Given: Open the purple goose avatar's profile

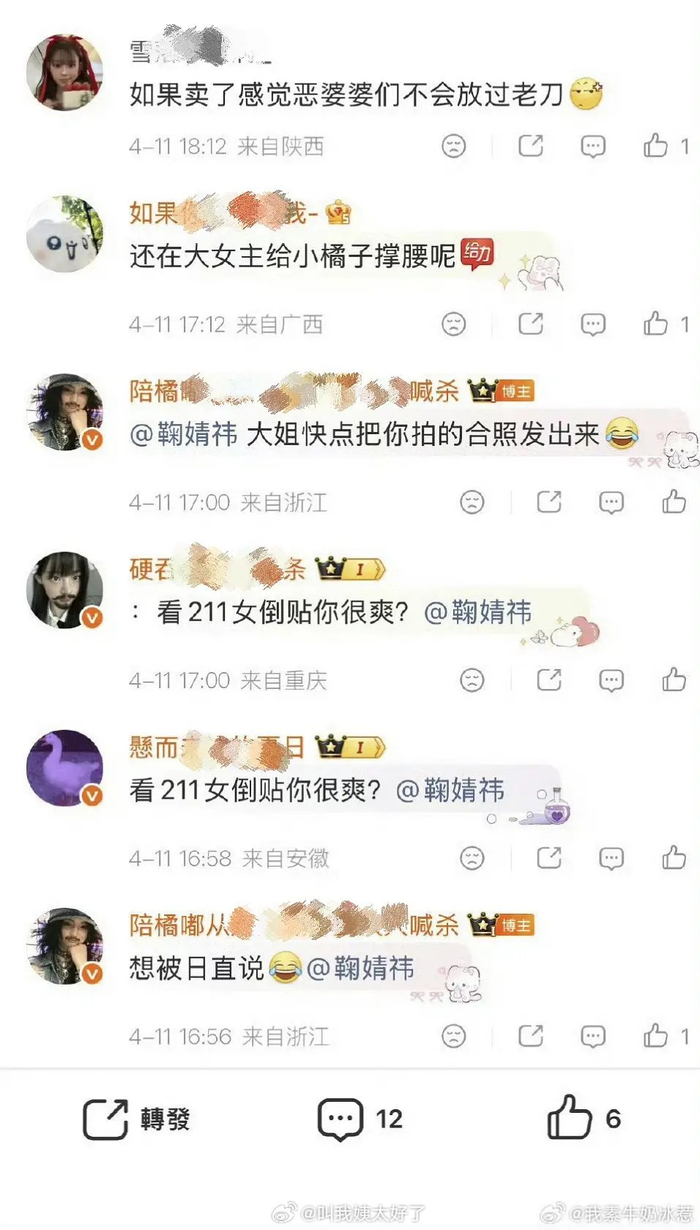Looking at the screenshot, I should tap(64, 768).
